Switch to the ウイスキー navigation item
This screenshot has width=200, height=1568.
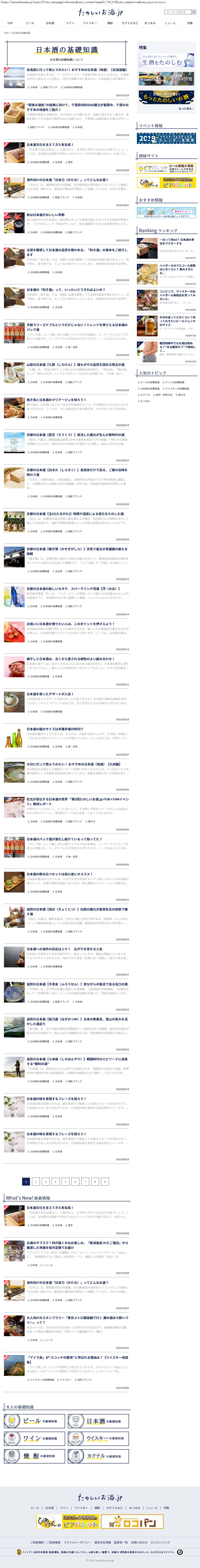tap(90, 23)
